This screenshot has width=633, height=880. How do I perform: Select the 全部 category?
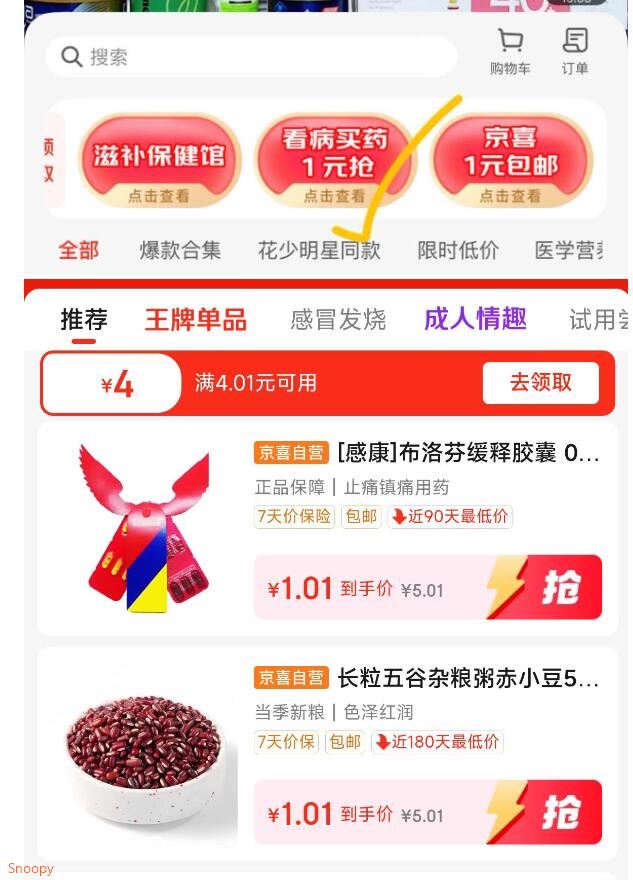click(78, 250)
